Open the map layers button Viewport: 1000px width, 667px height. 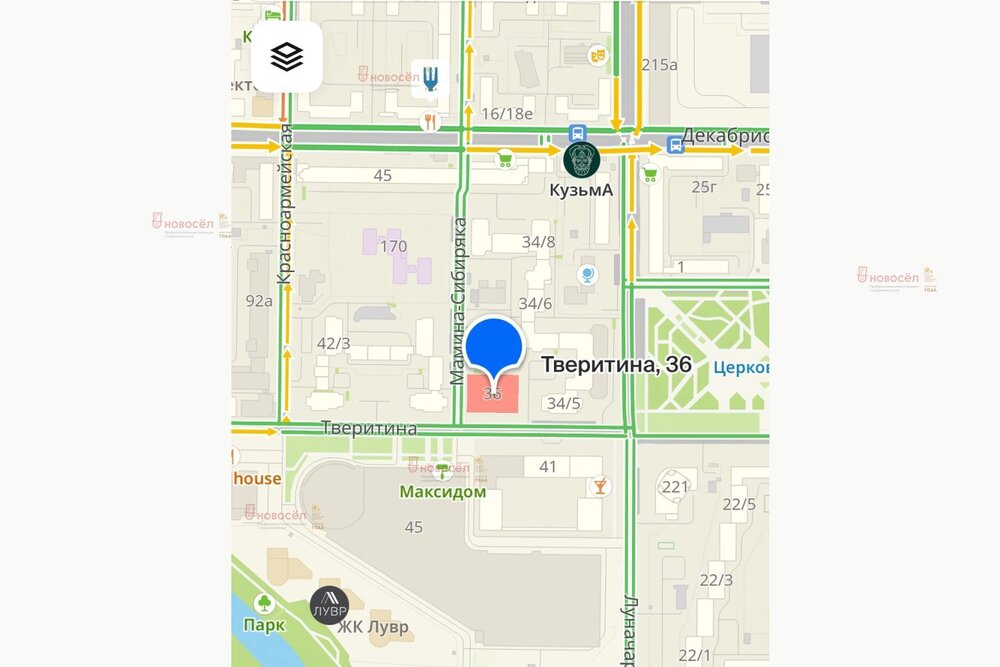point(287,57)
